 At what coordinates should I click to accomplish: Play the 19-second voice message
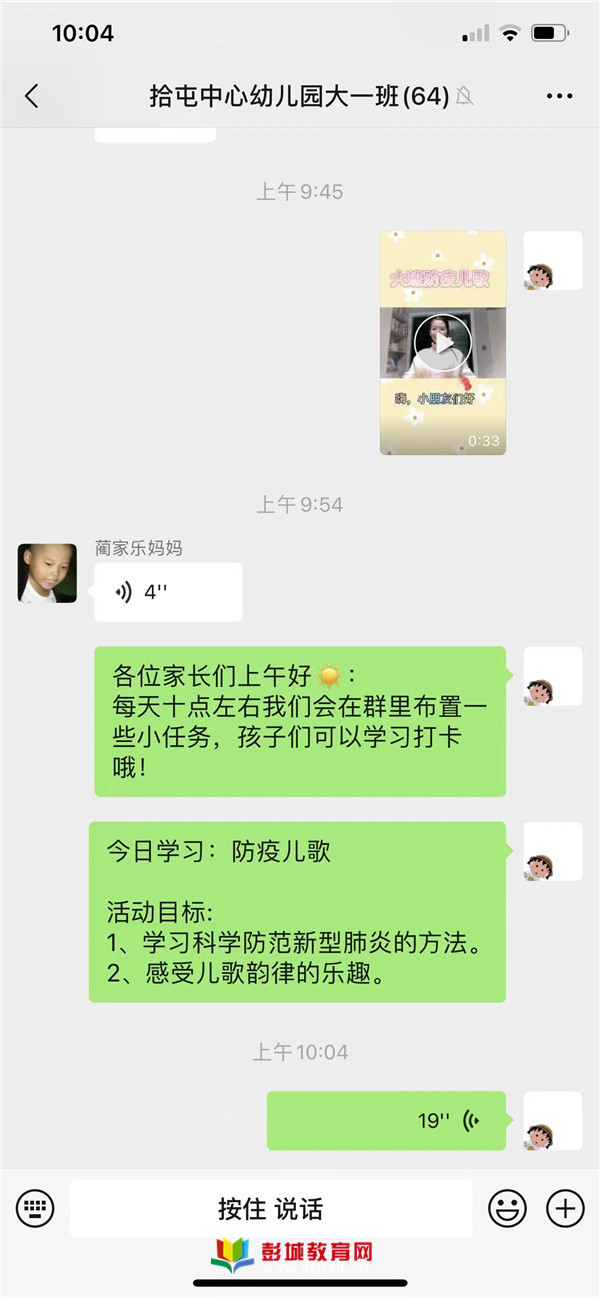[x=386, y=1121]
